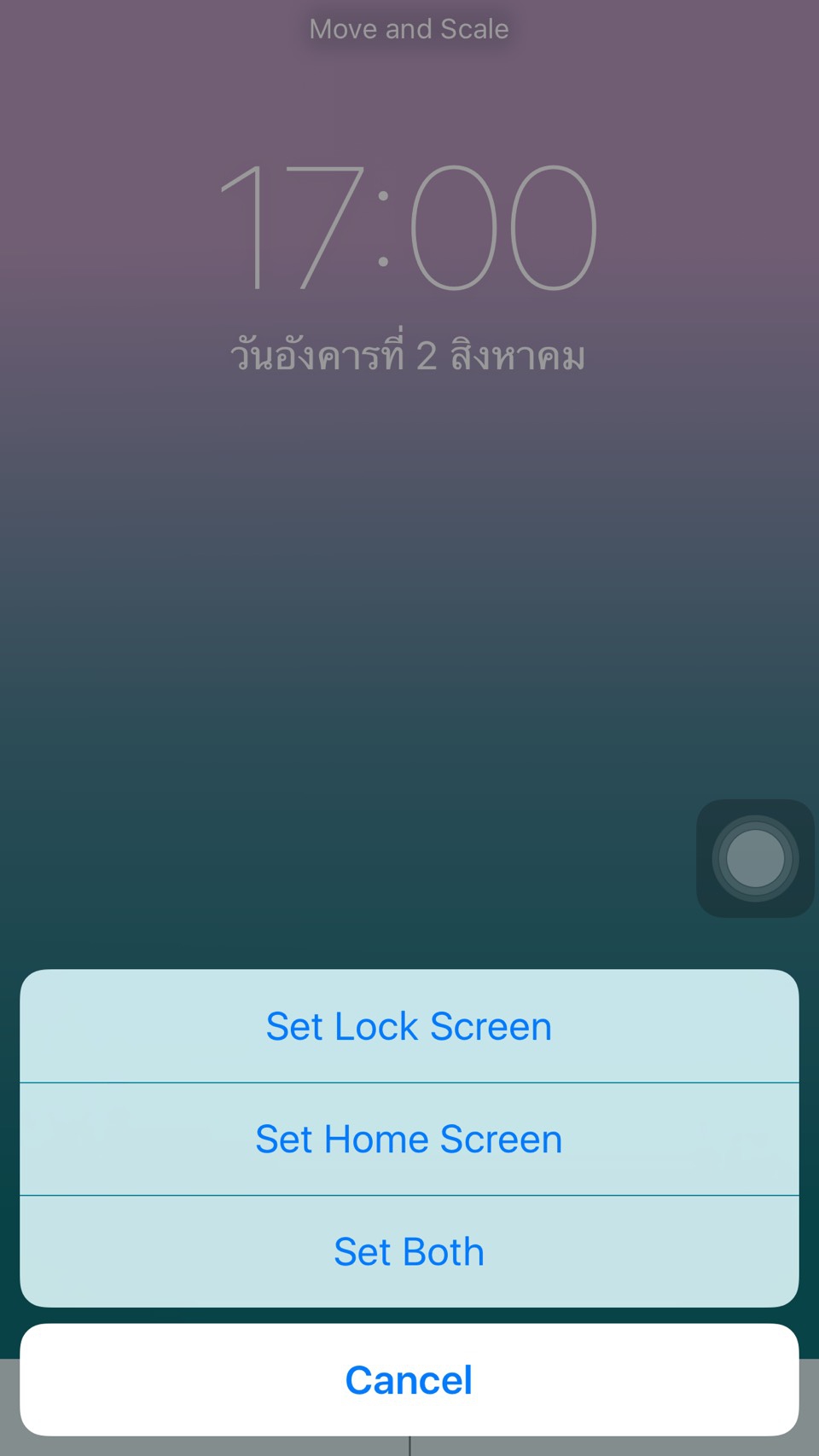The height and width of the screenshot is (1456, 819).
Task: Select Set Home Screen option
Action: click(409, 1140)
